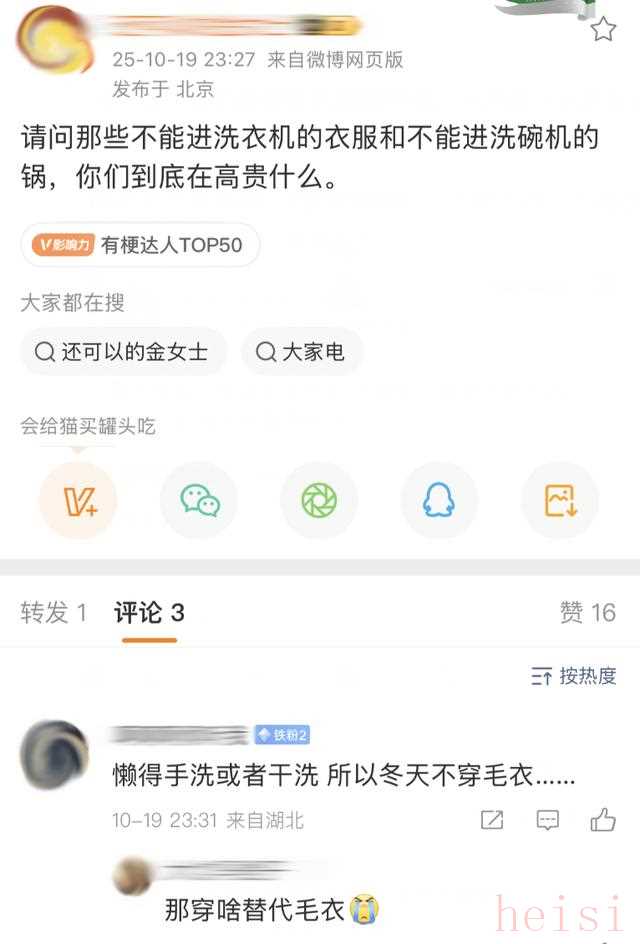
Task: Share to WeChat Moments with the green icon
Action: pos(319,501)
